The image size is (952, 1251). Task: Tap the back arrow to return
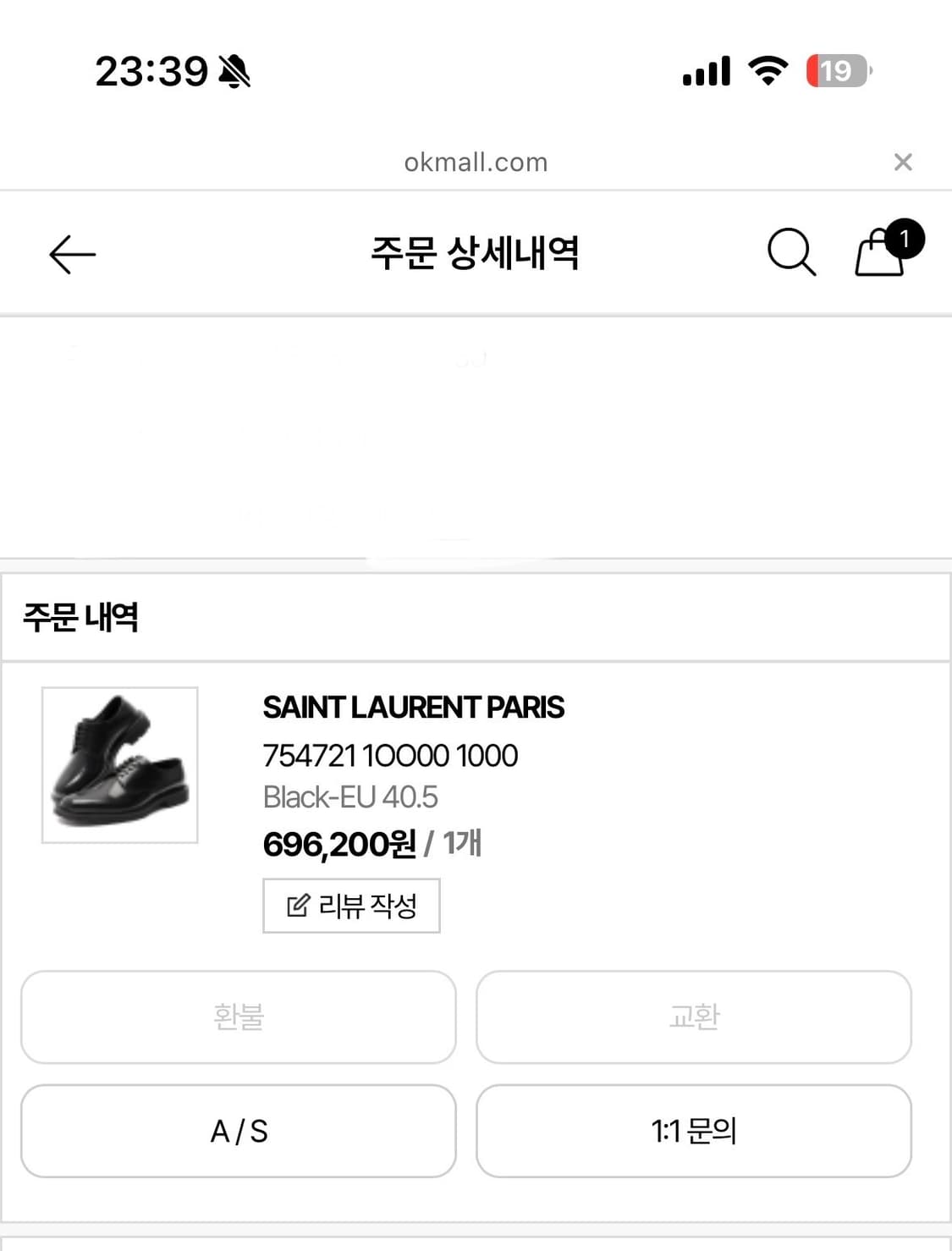71,254
